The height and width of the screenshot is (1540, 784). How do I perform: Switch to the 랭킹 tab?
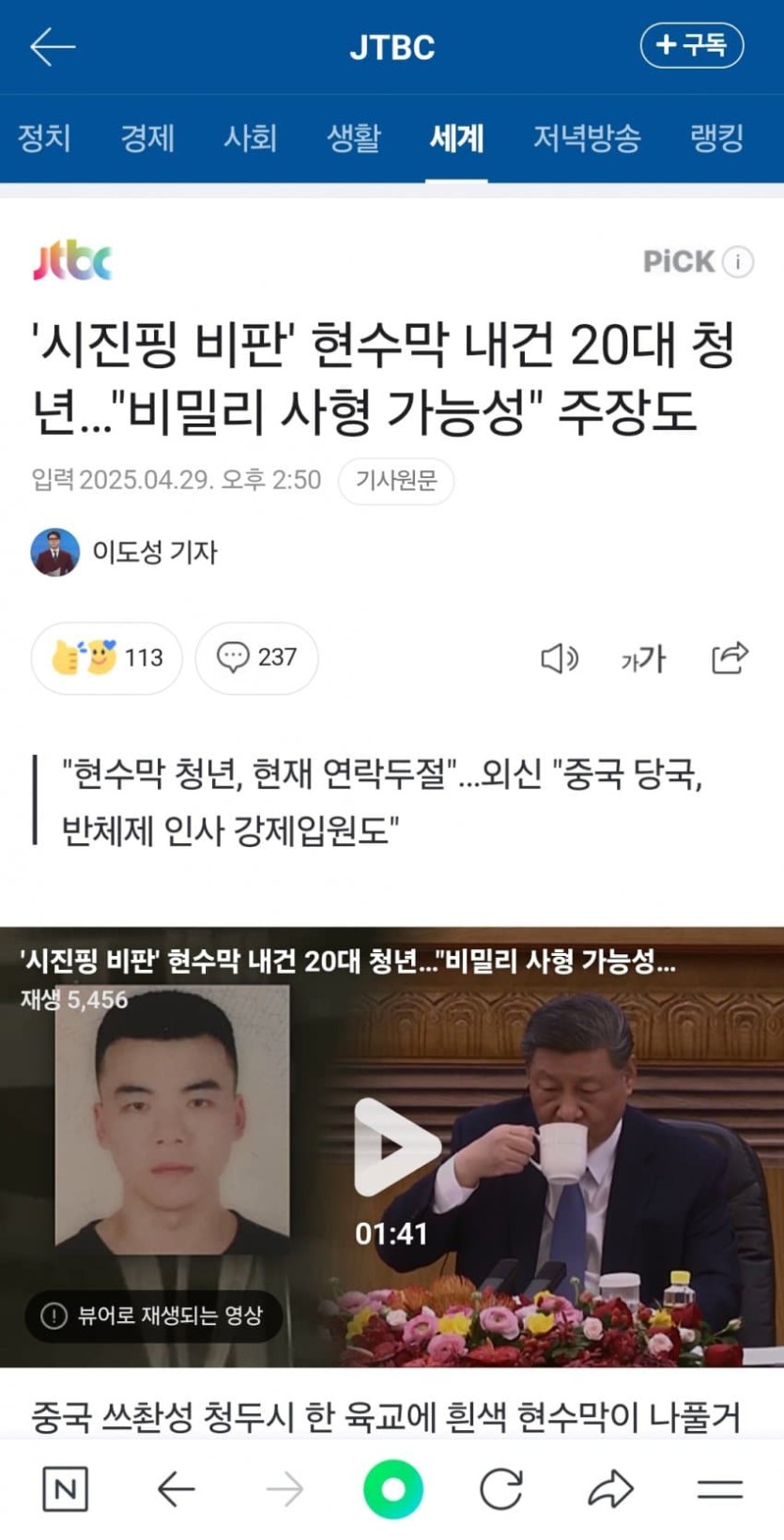click(x=716, y=138)
